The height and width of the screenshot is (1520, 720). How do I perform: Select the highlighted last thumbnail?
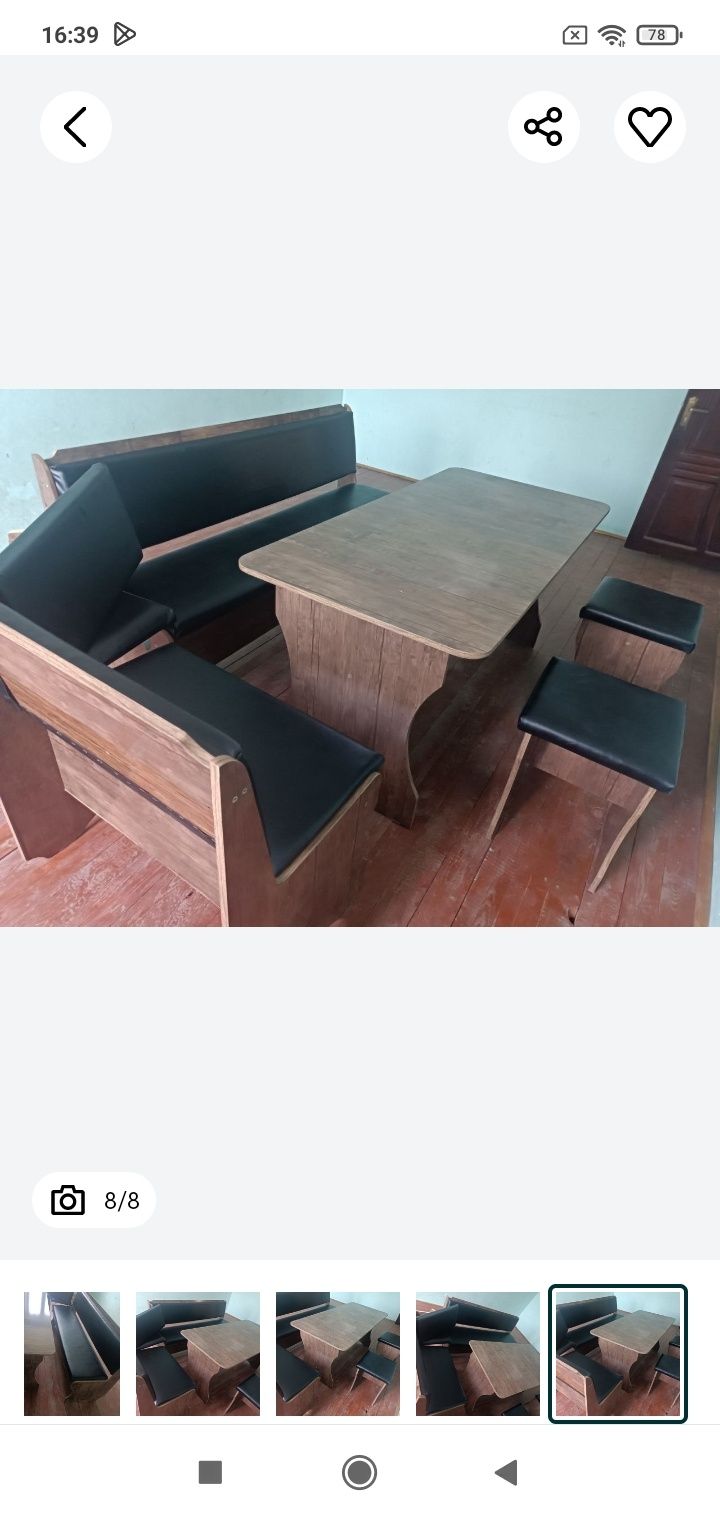(618, 1353)
